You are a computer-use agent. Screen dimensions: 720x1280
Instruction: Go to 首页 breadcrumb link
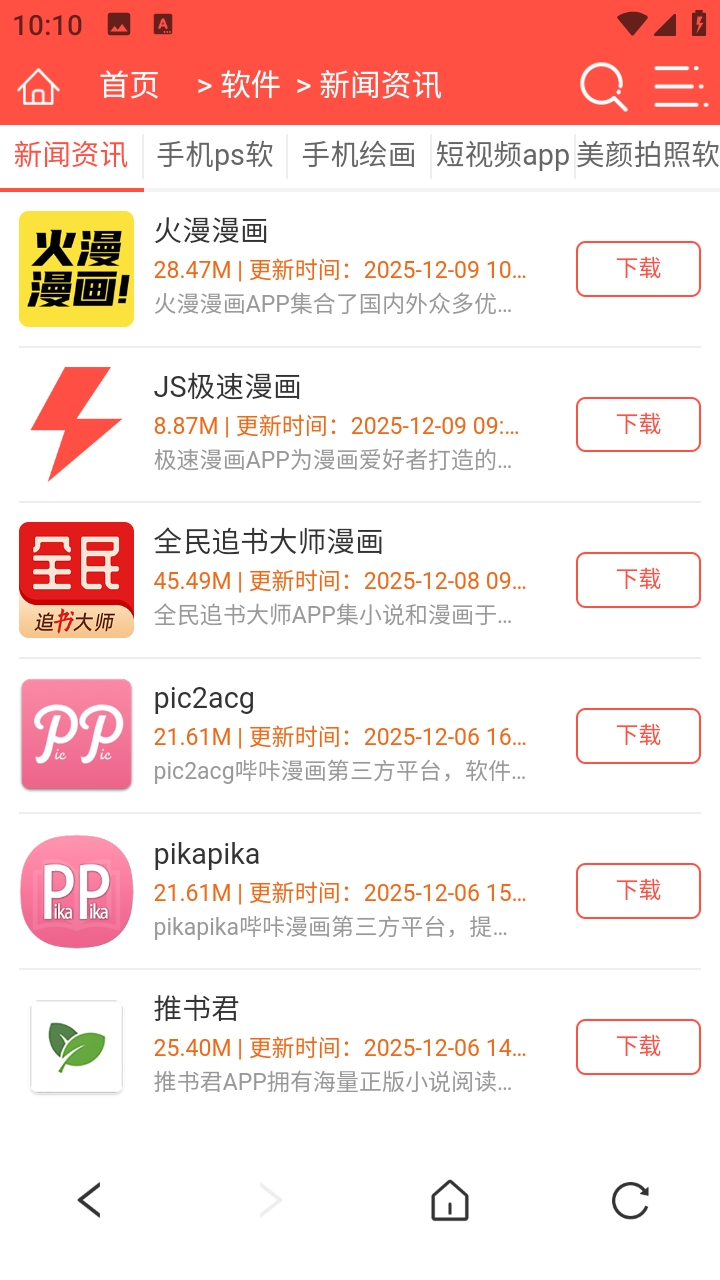[x=129, y=86]
